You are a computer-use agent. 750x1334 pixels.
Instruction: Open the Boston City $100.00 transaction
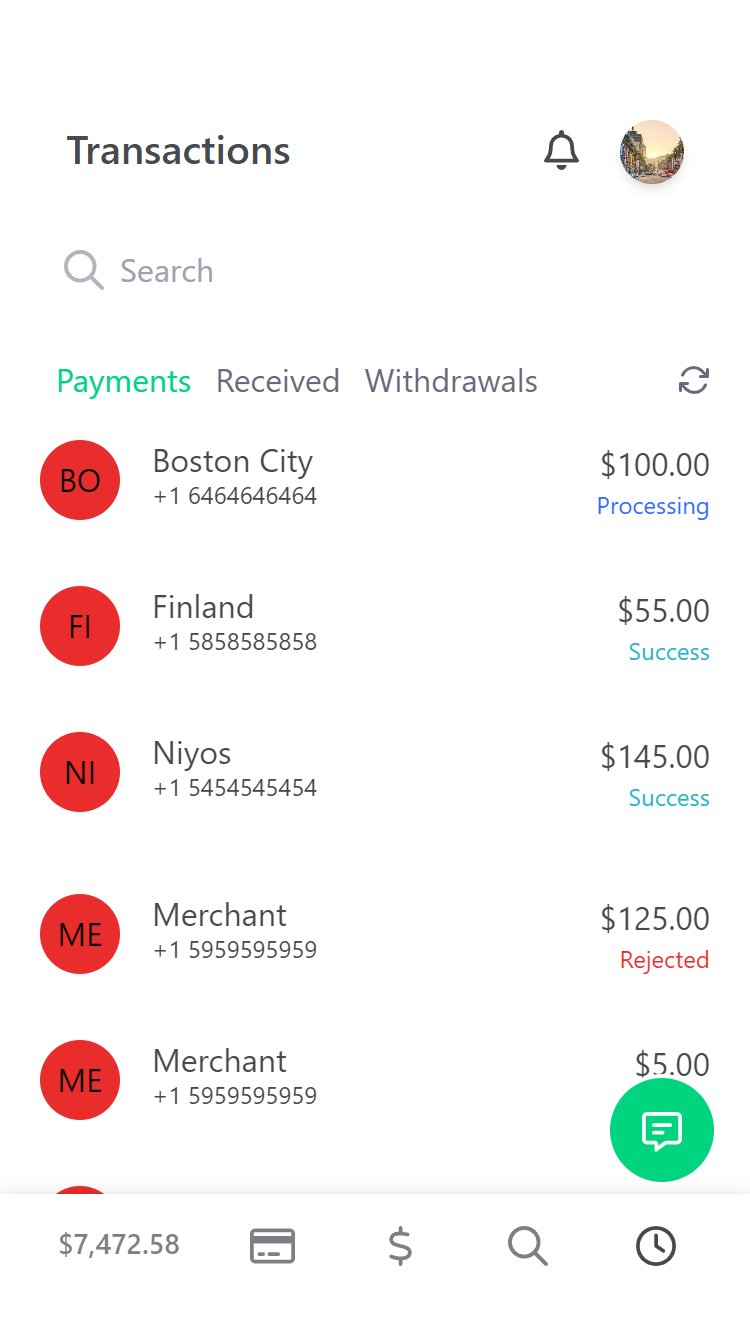[374, 480]
